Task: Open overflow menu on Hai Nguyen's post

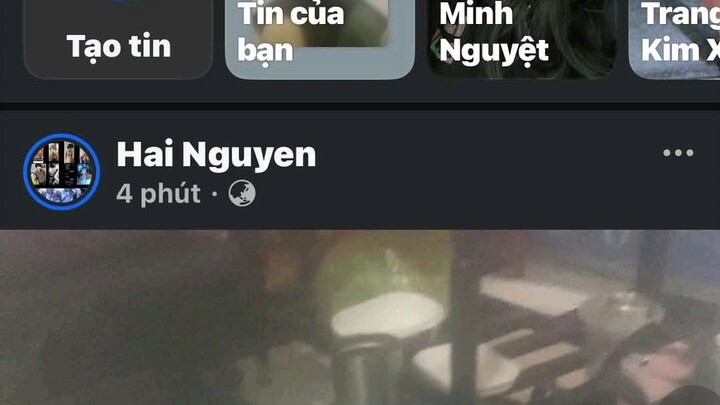Action: pyautogui.click(x=677, y=153)
